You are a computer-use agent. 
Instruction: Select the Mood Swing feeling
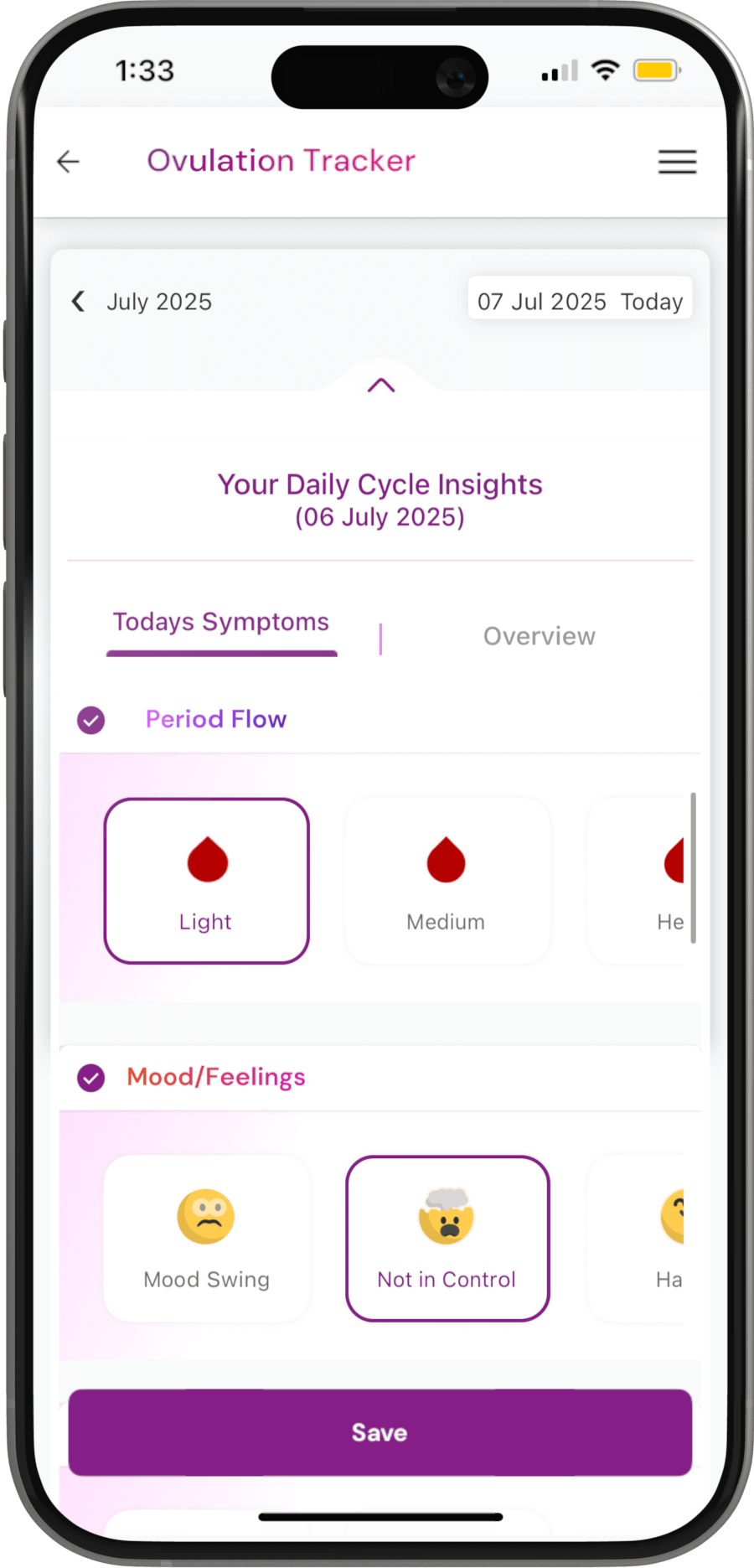coord(207,1239)
